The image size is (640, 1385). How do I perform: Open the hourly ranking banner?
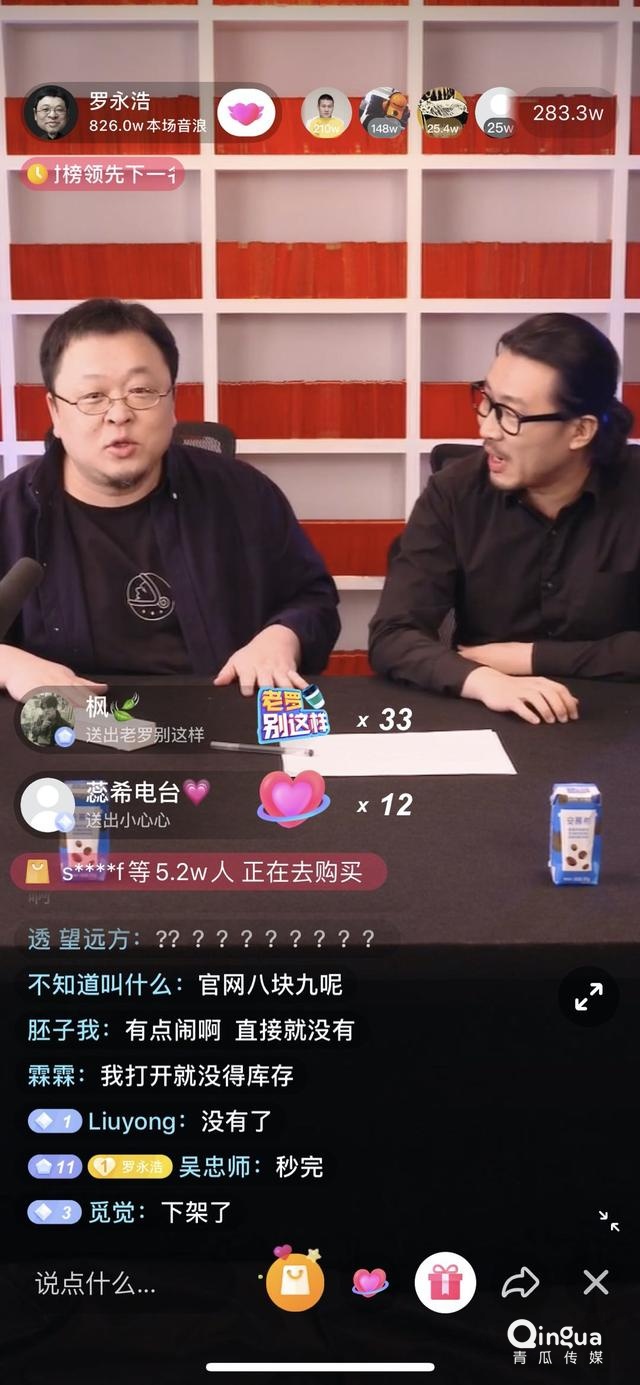click(102, 174)
